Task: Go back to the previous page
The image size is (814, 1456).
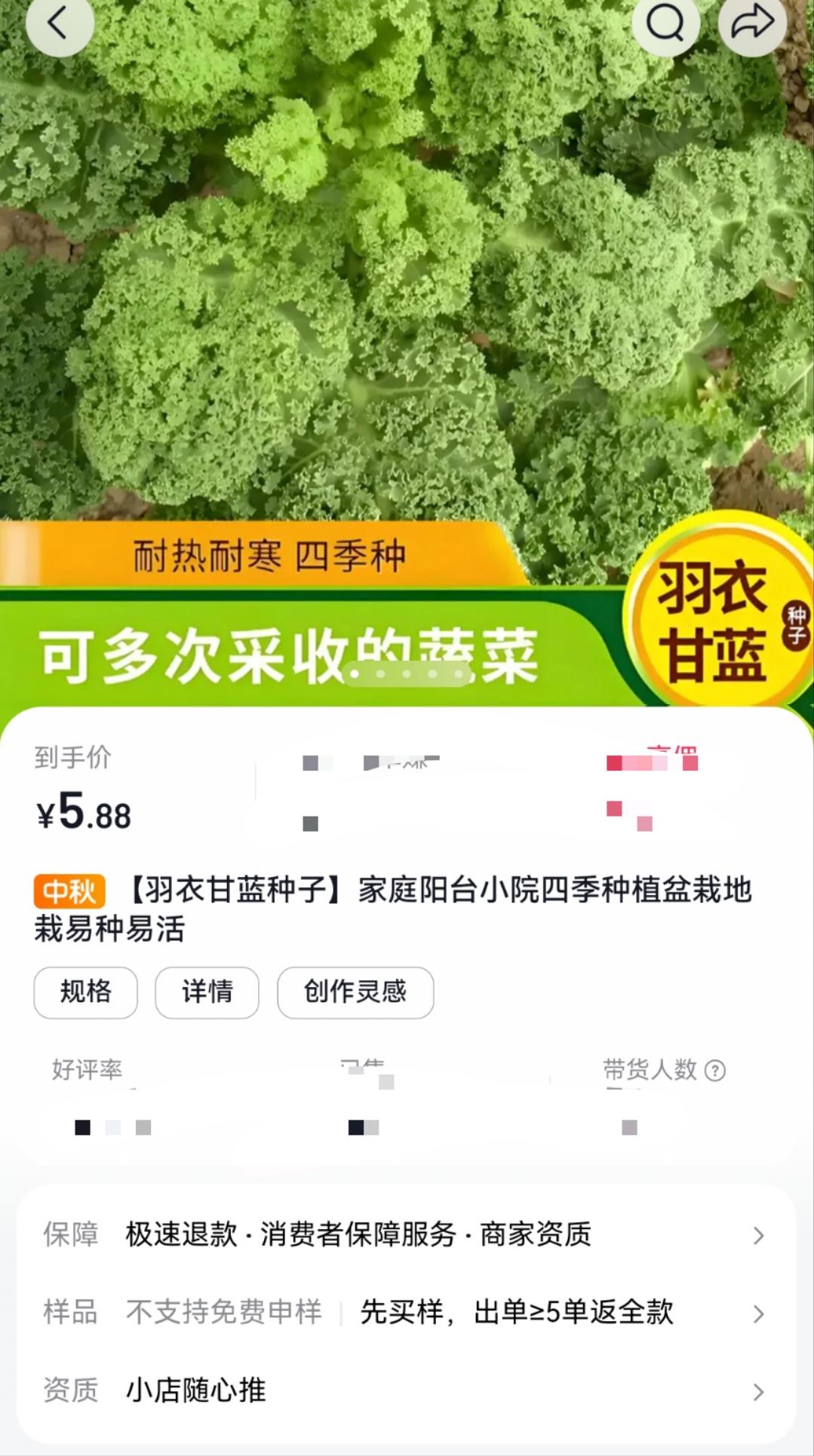Action: tap(59, 24)
